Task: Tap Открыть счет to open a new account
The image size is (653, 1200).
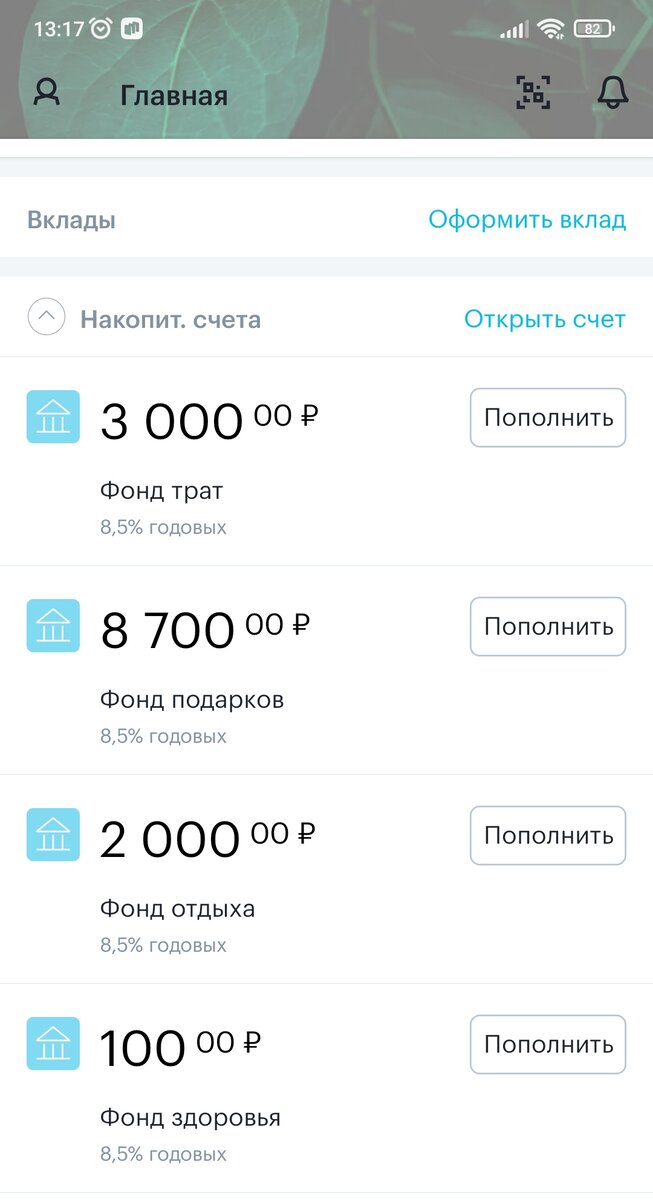Action: point(545,319)
